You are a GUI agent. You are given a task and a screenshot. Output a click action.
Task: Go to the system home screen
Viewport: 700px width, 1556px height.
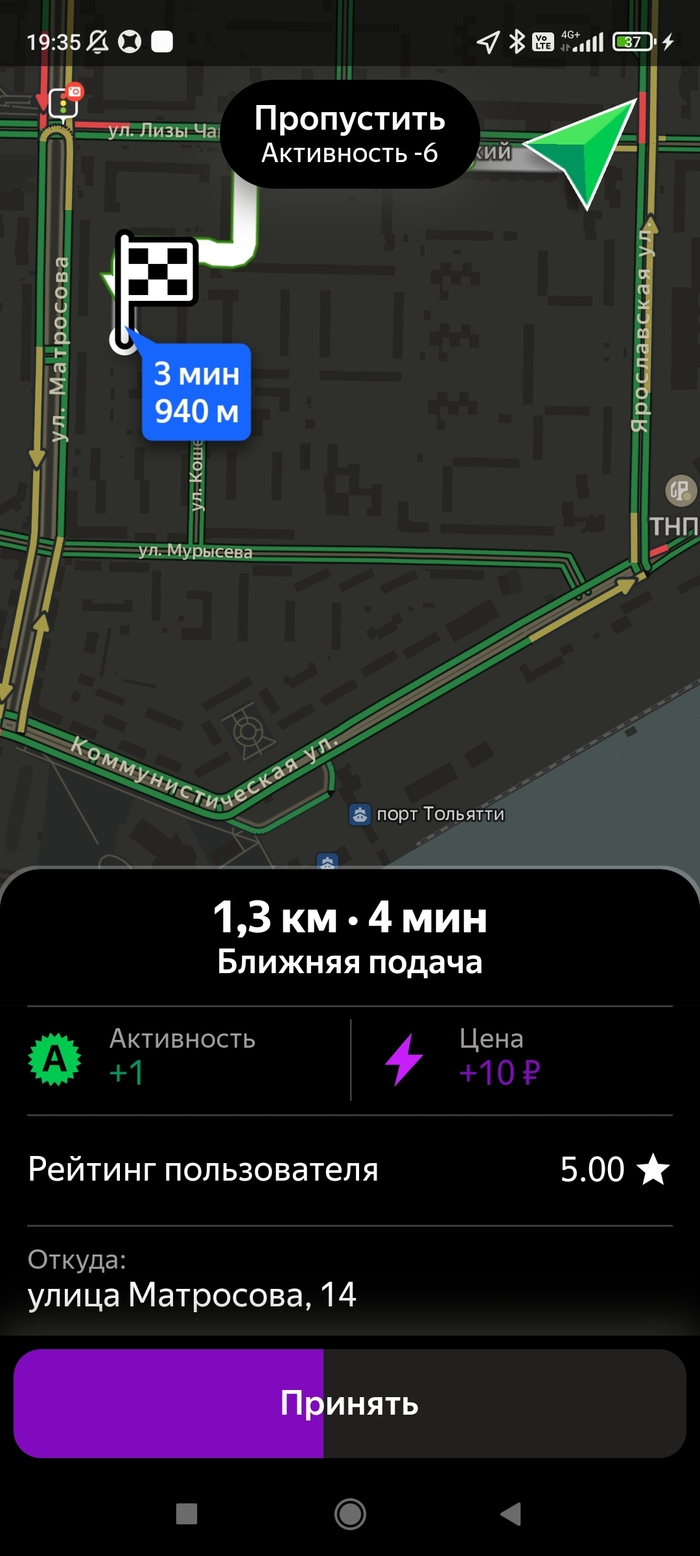pyautogui.click(x=350, y=1513)
